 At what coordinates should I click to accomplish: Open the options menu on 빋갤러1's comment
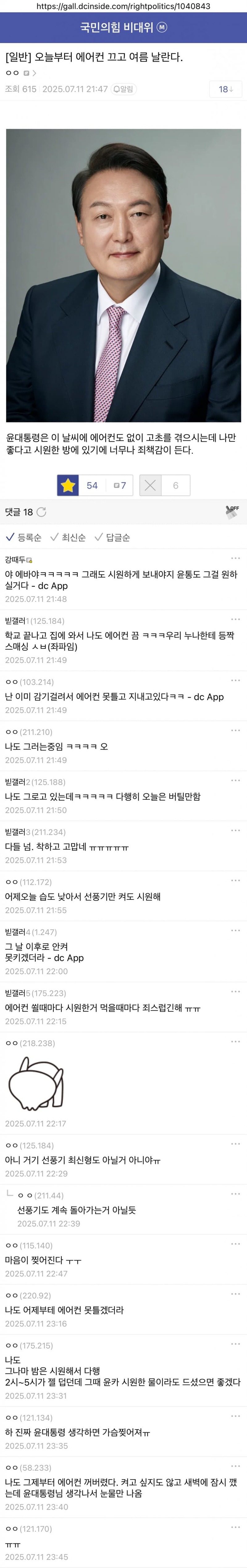tap(236, 619)
